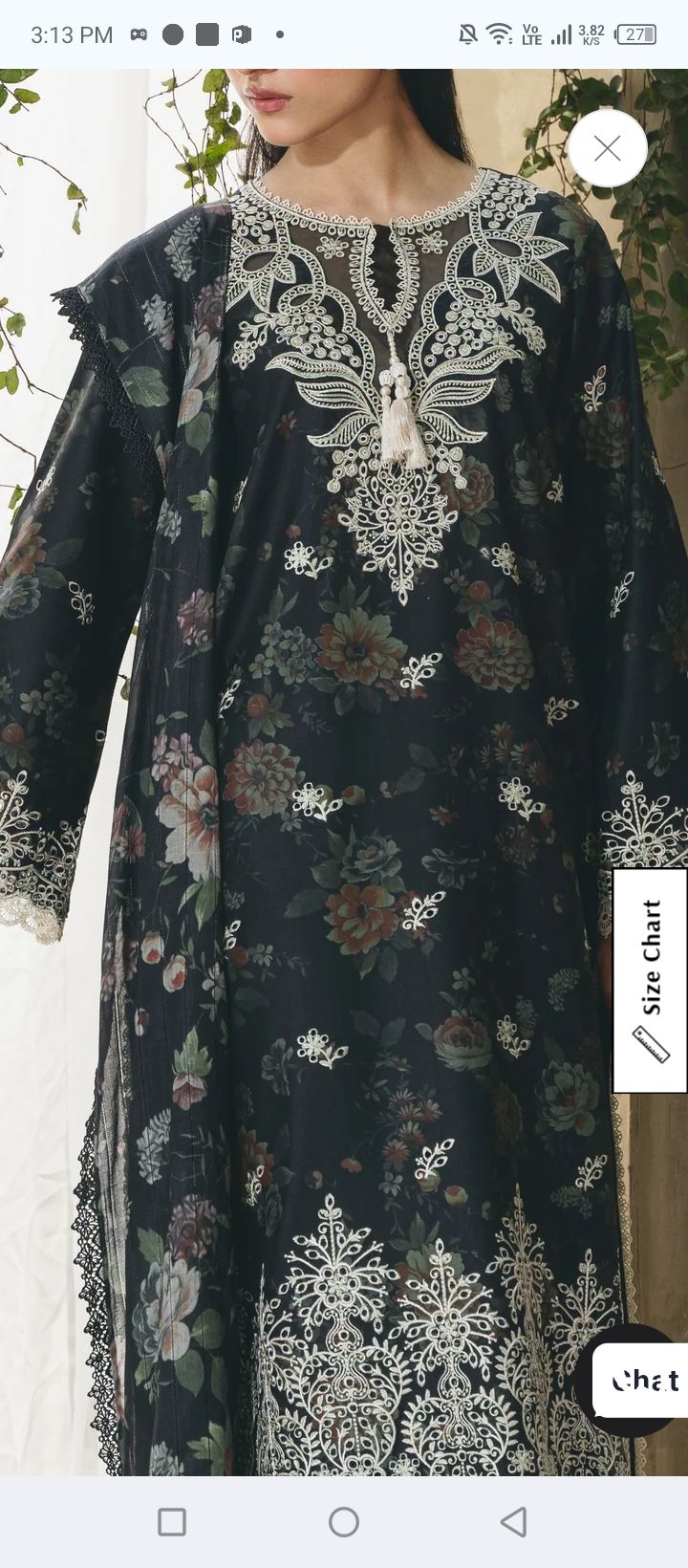The height and width of the screenshot is (1568, 688).
Task: Close the full-screen product image
Action: click(x=608, y=148)
